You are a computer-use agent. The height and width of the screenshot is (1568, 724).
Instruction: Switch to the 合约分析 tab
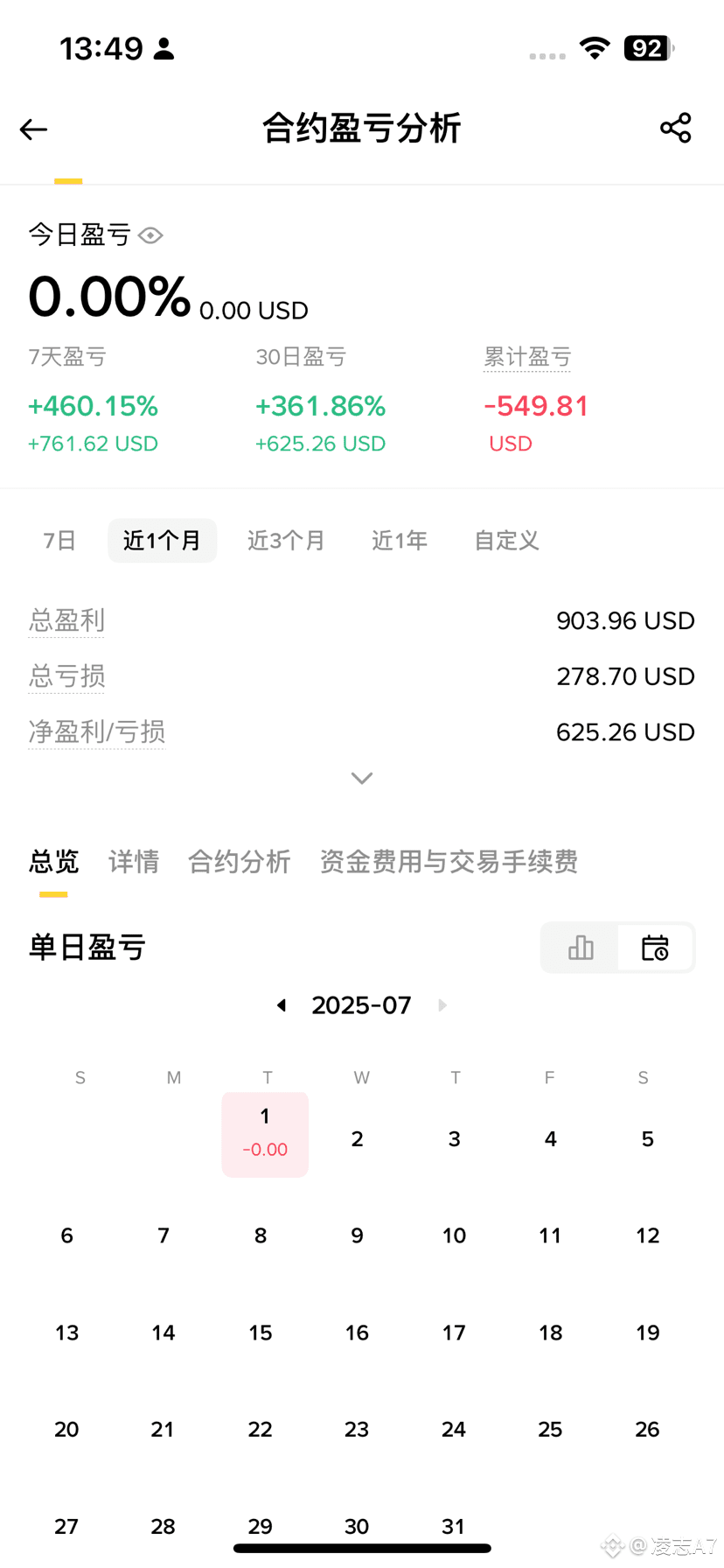(x=239, y=862)
